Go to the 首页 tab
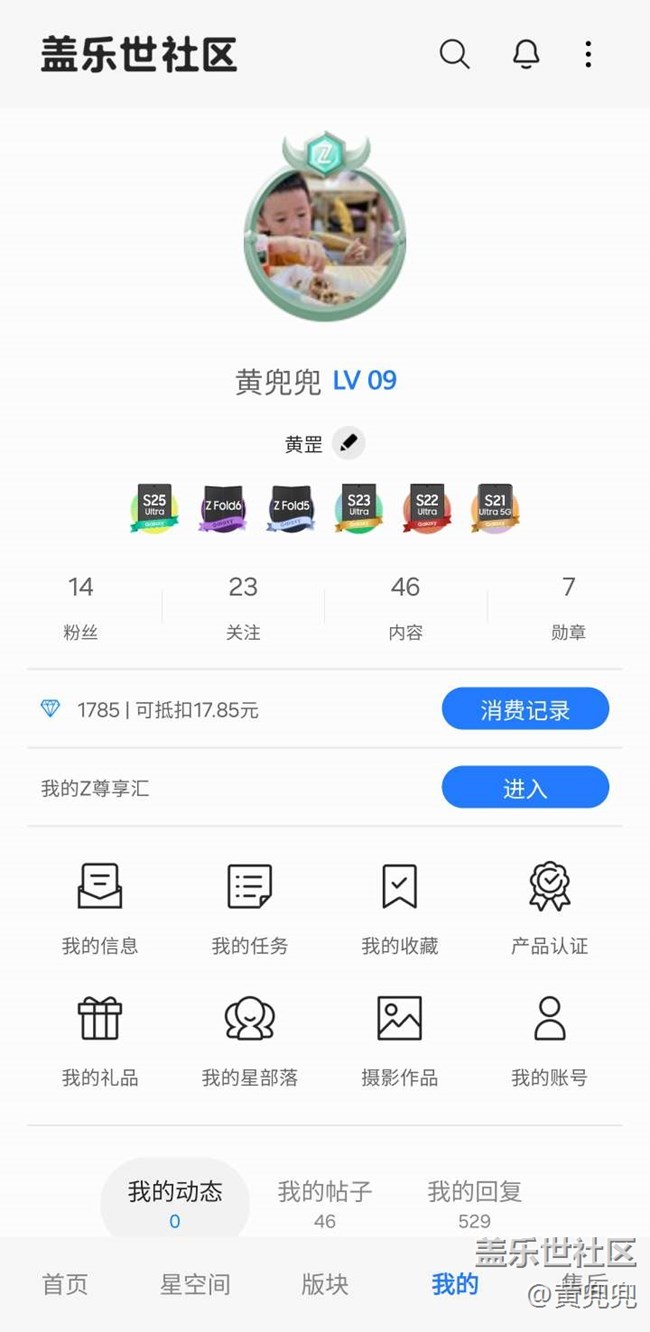650x1332 pixels. tap(65, 1285)
